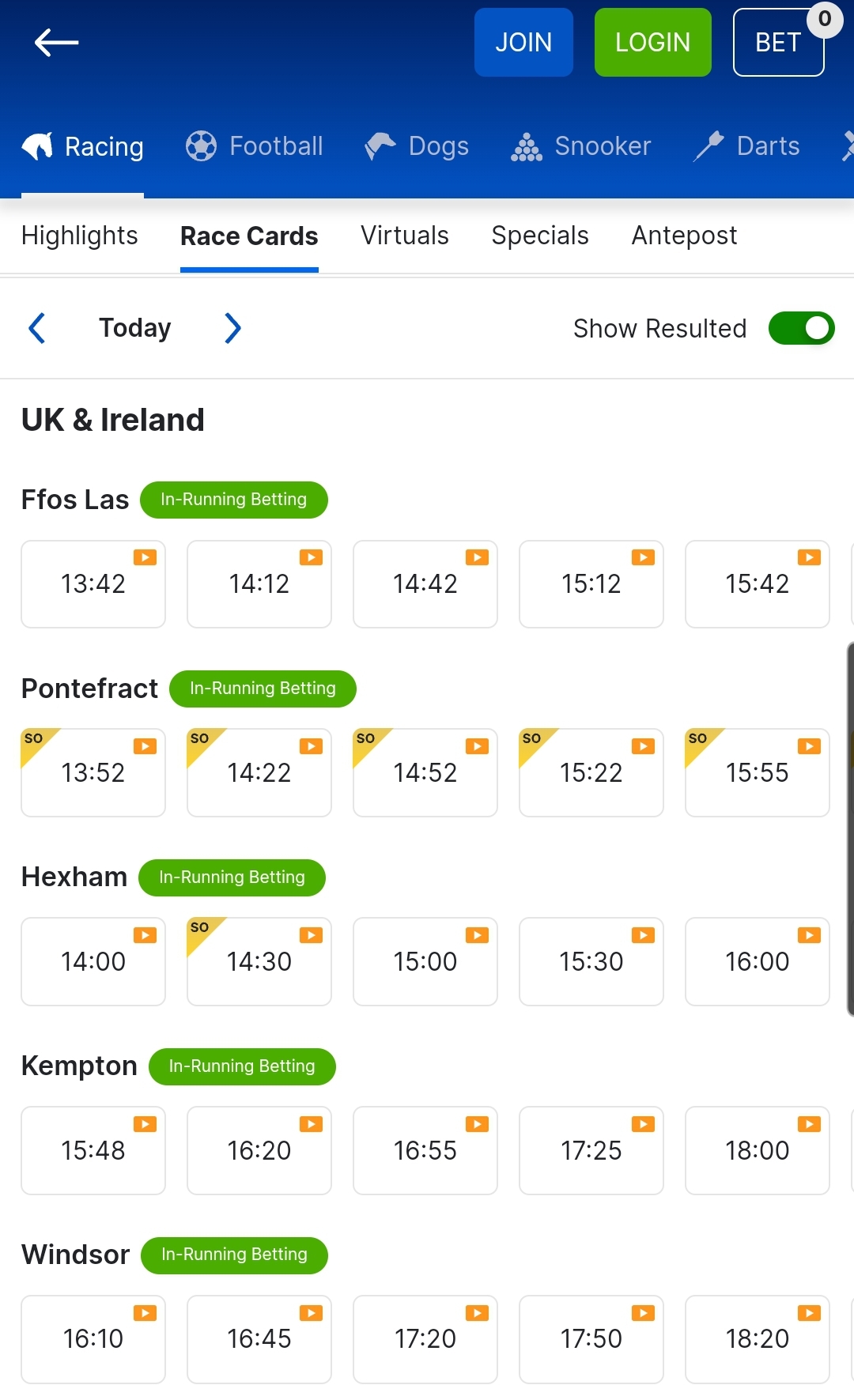This screenshot has height=1400, width=854.
Task: Open the Antepost tab
Action: pos(684,236)
